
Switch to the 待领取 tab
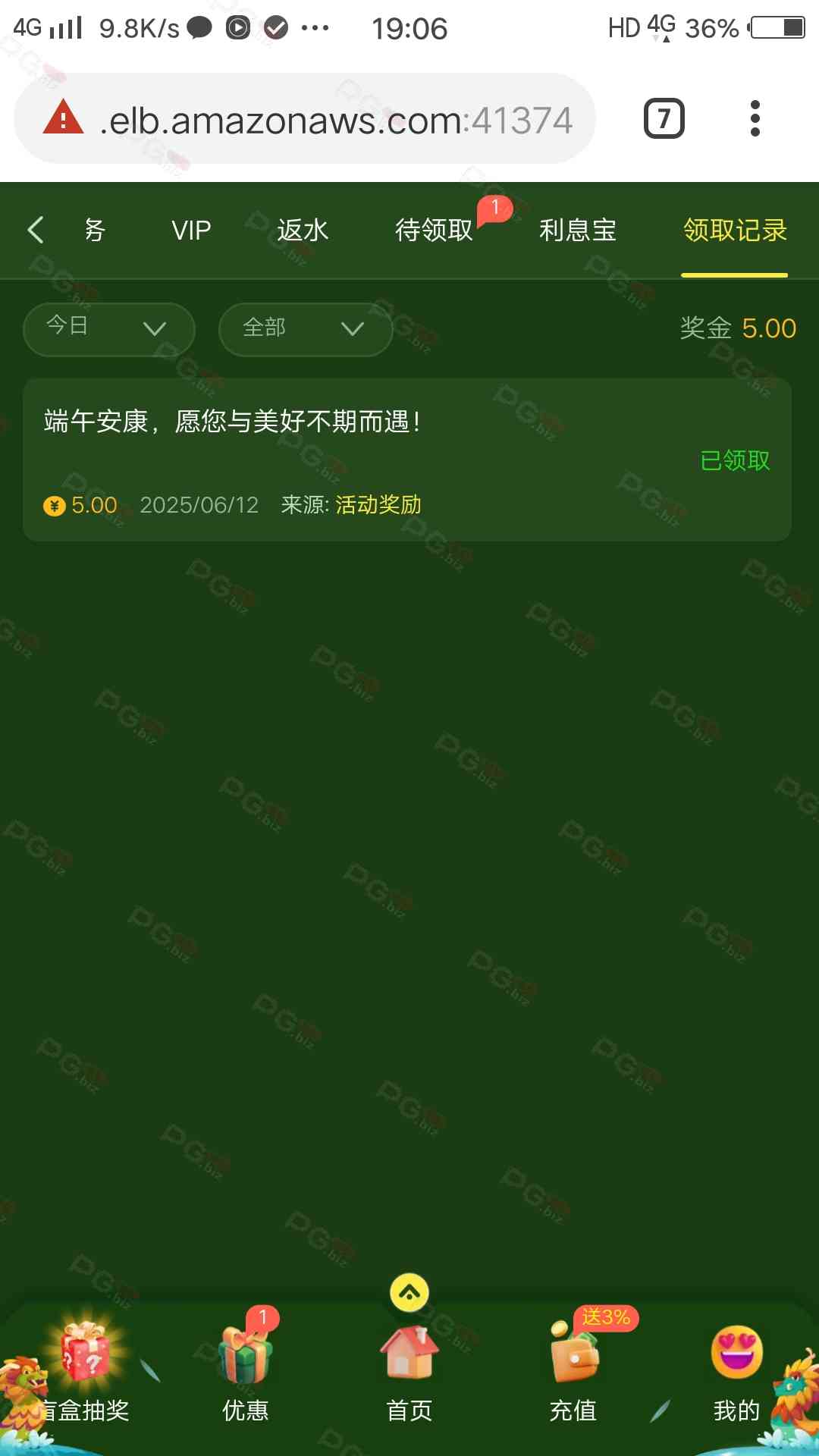pos(434,231)
